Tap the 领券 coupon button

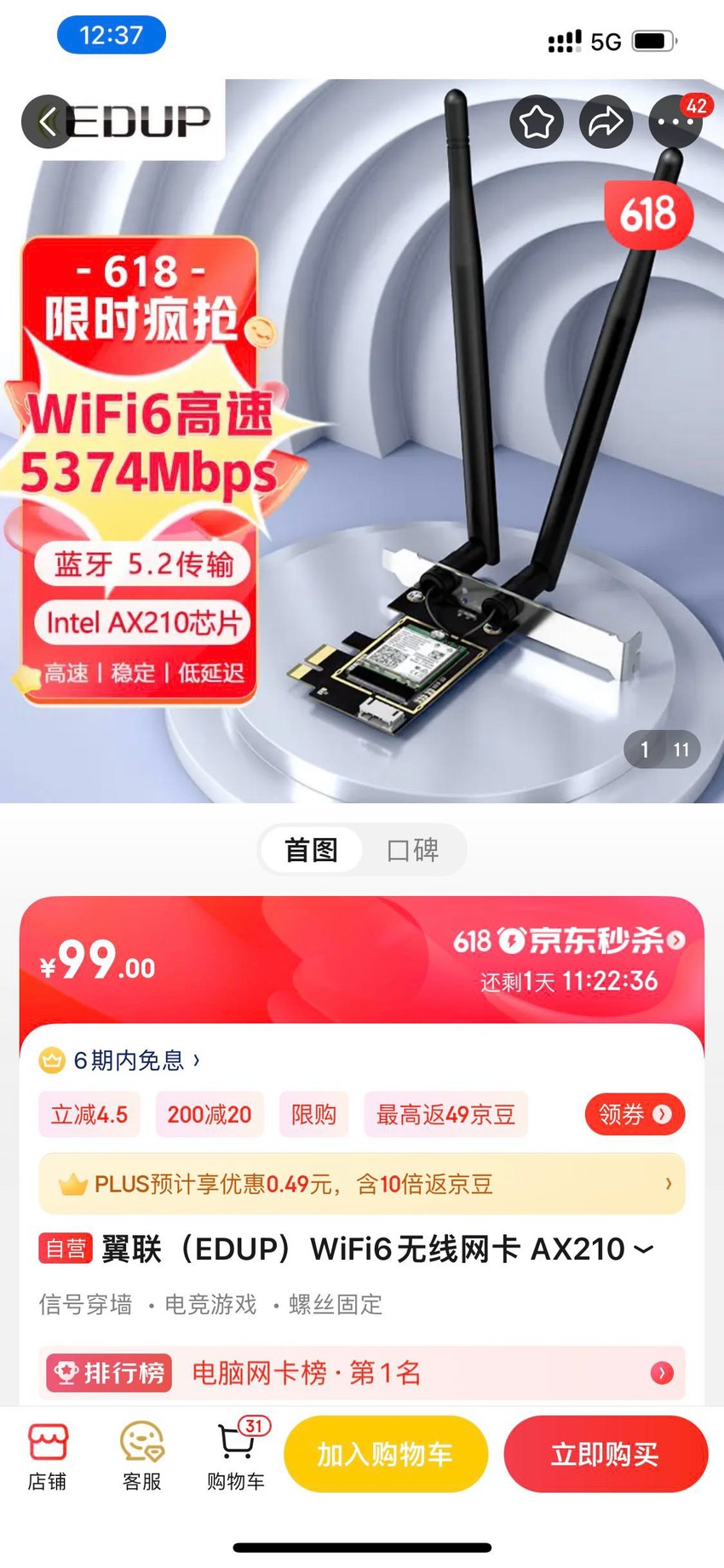(x=635, y=1114)
